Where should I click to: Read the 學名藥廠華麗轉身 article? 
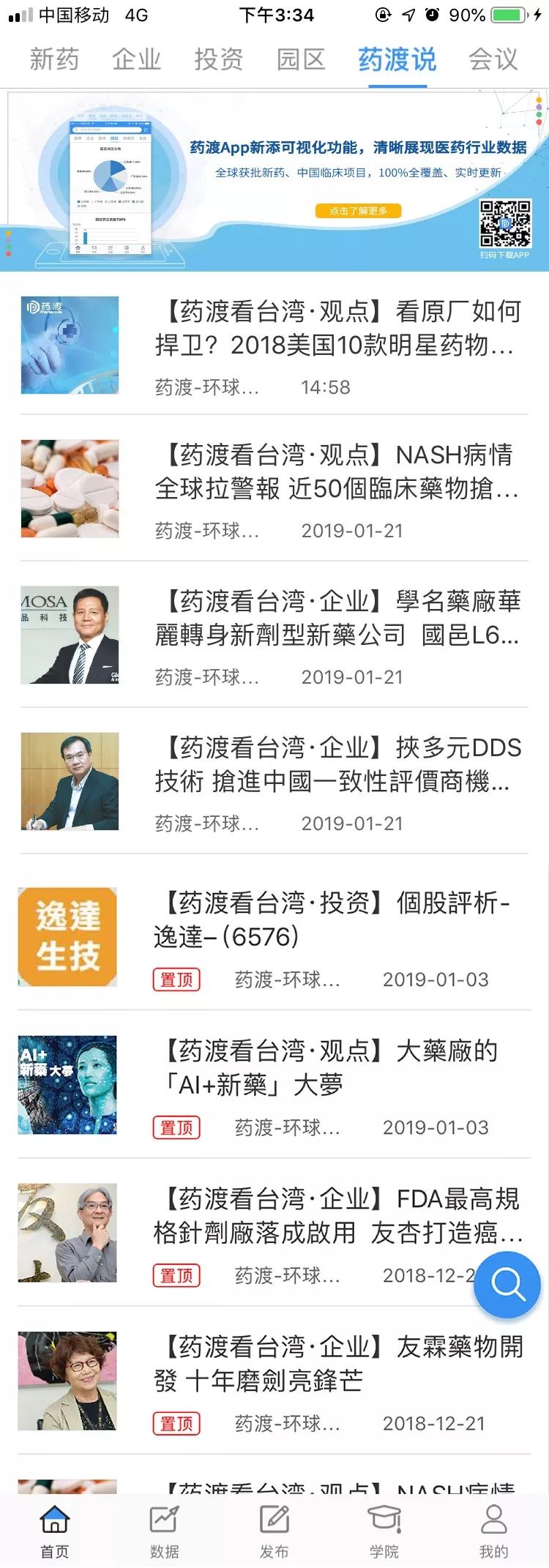click(337, 619)
